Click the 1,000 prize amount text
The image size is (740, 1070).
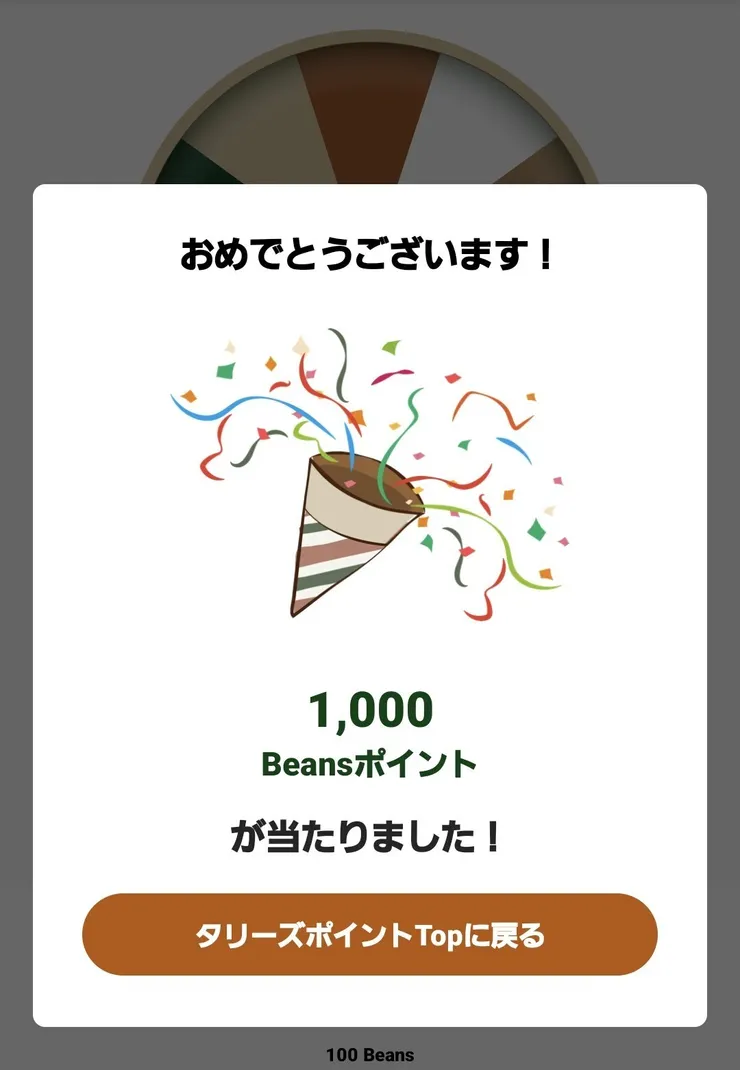pos(370,712)
